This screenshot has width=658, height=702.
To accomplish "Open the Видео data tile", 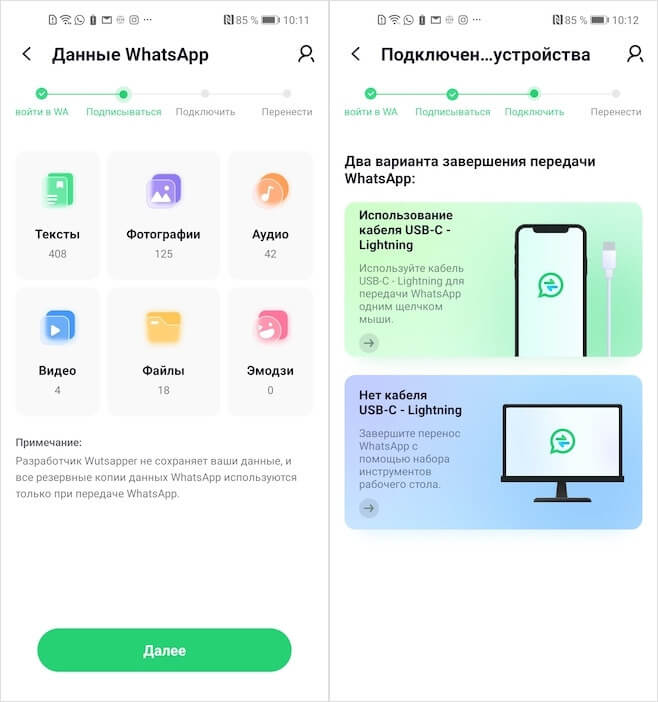I will (57, 351).
